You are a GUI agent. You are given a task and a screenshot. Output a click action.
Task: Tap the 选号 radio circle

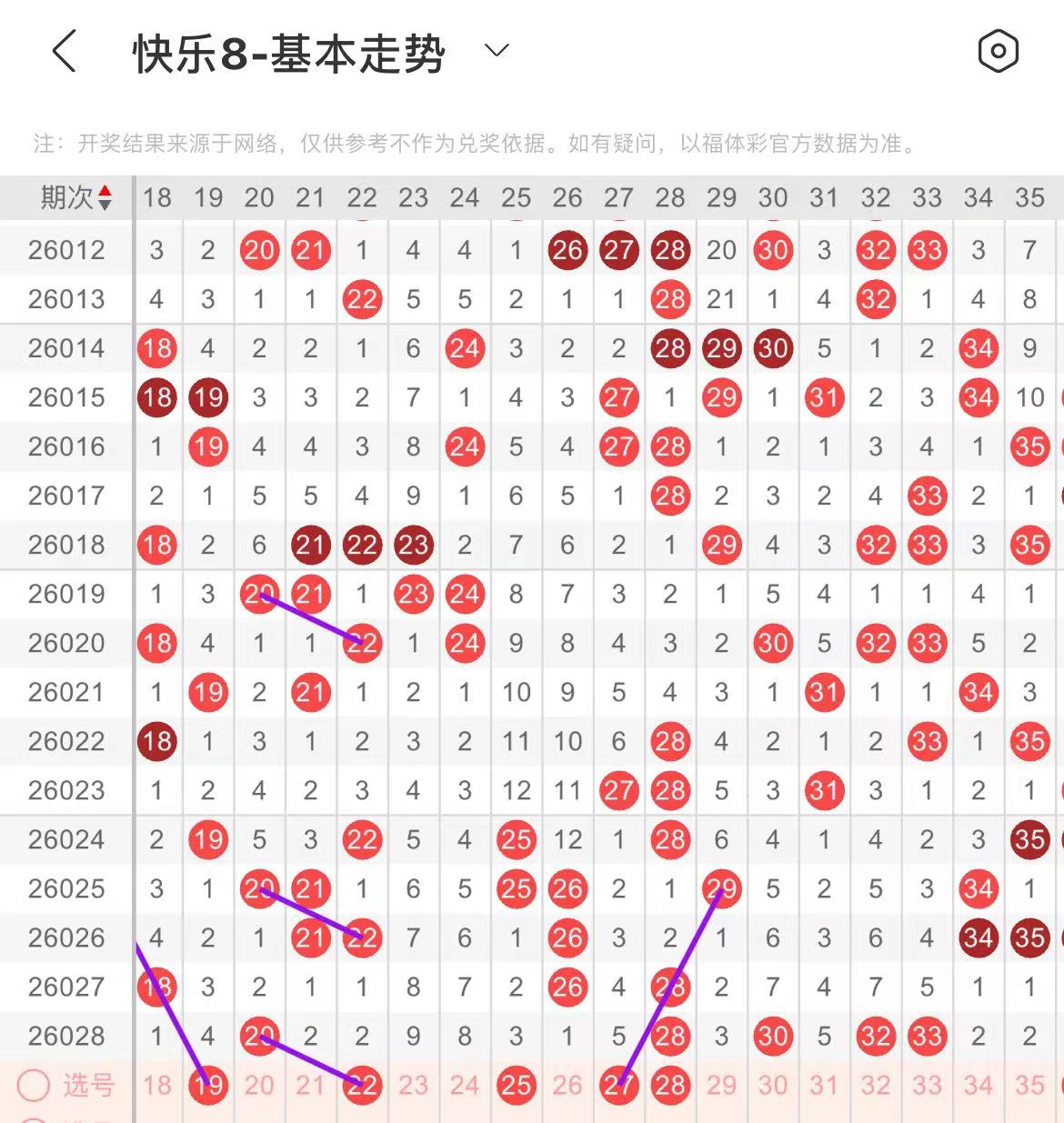pyautogui.click(x=34, y=1085)
